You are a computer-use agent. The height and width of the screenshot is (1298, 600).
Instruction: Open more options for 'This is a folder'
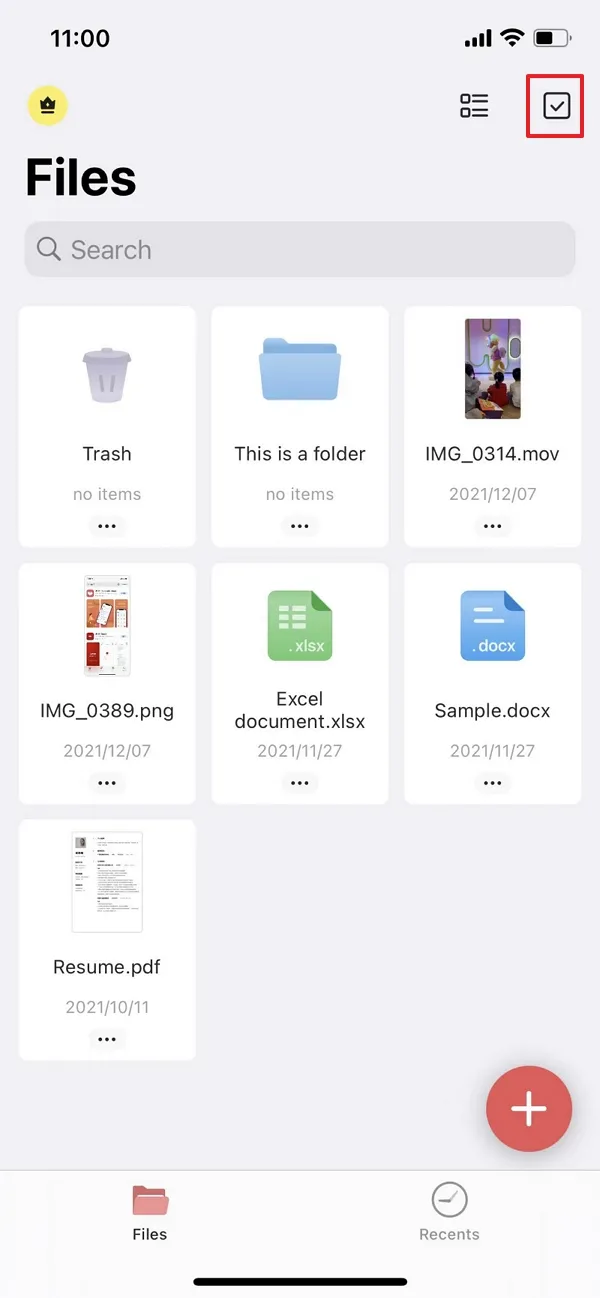coord(300,526)
